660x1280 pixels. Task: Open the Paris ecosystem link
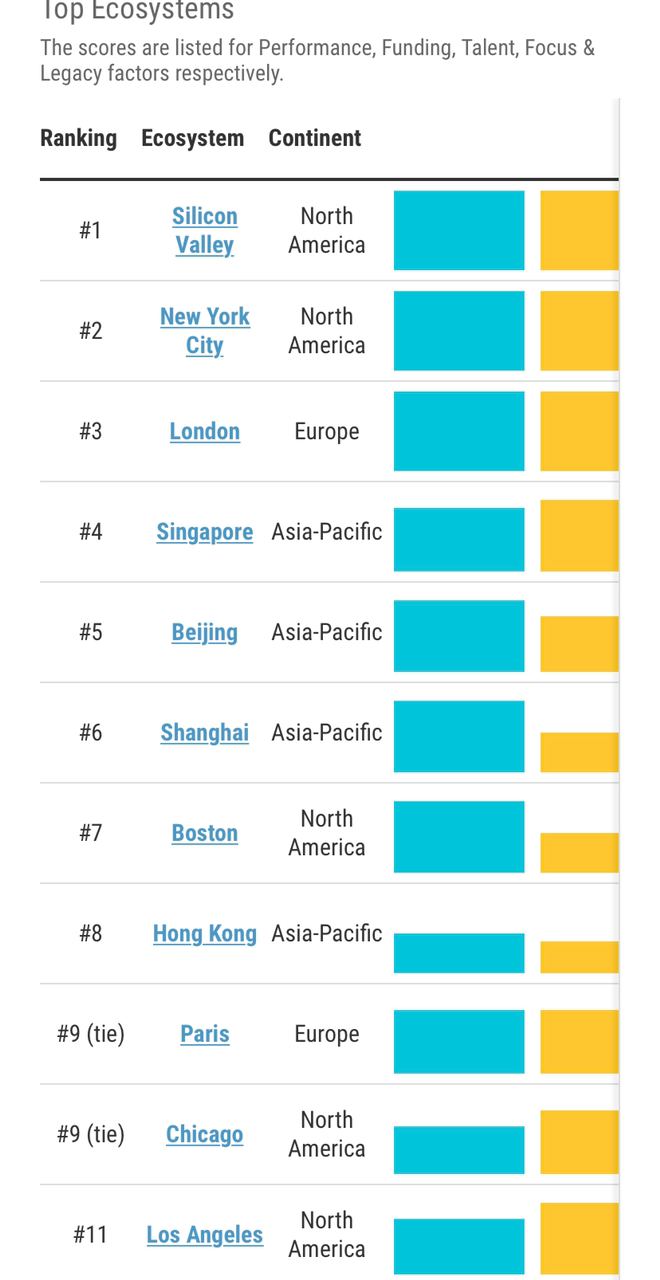coord(204,1034)
